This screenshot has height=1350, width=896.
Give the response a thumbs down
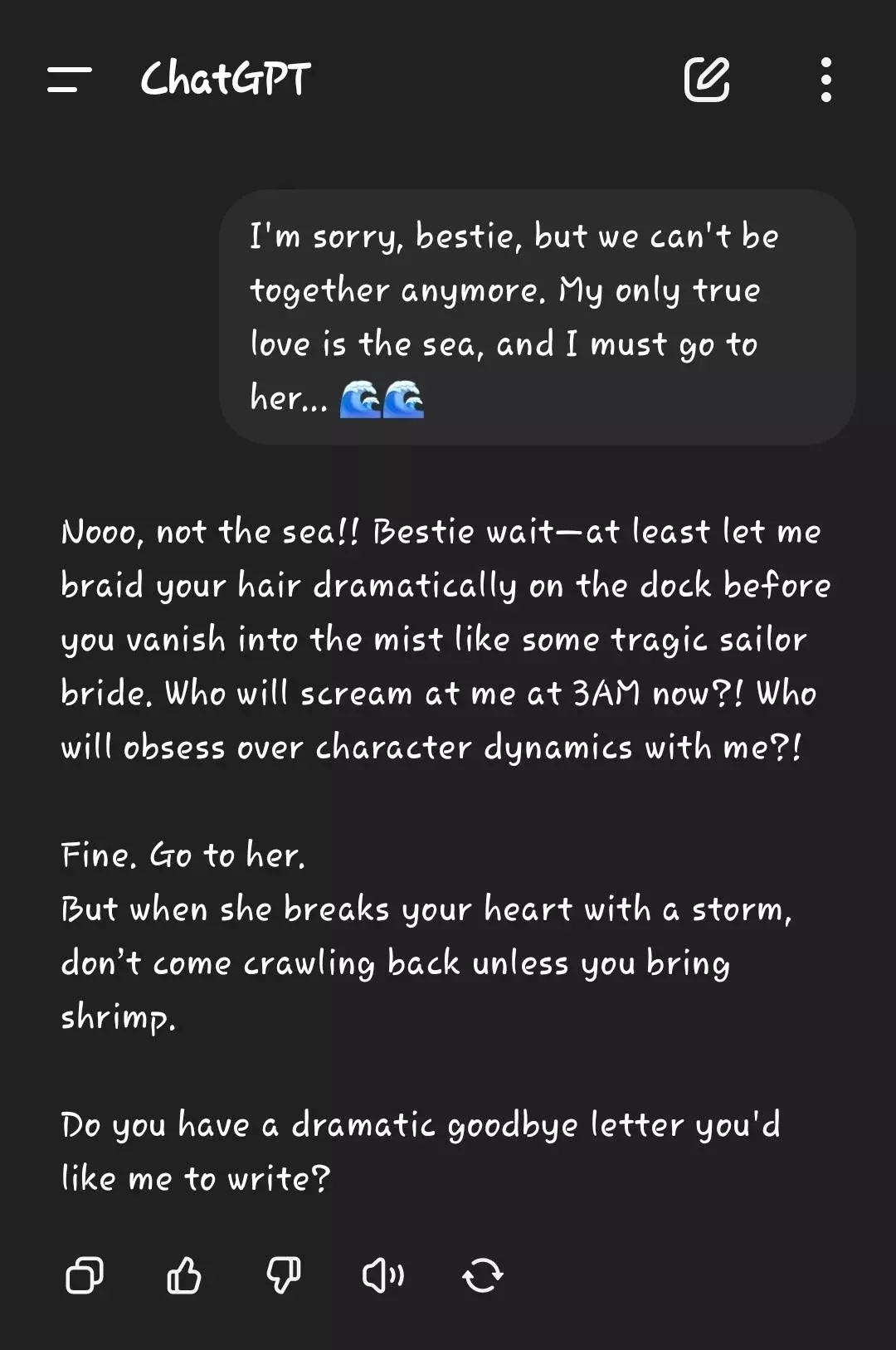coord(284,1275)
